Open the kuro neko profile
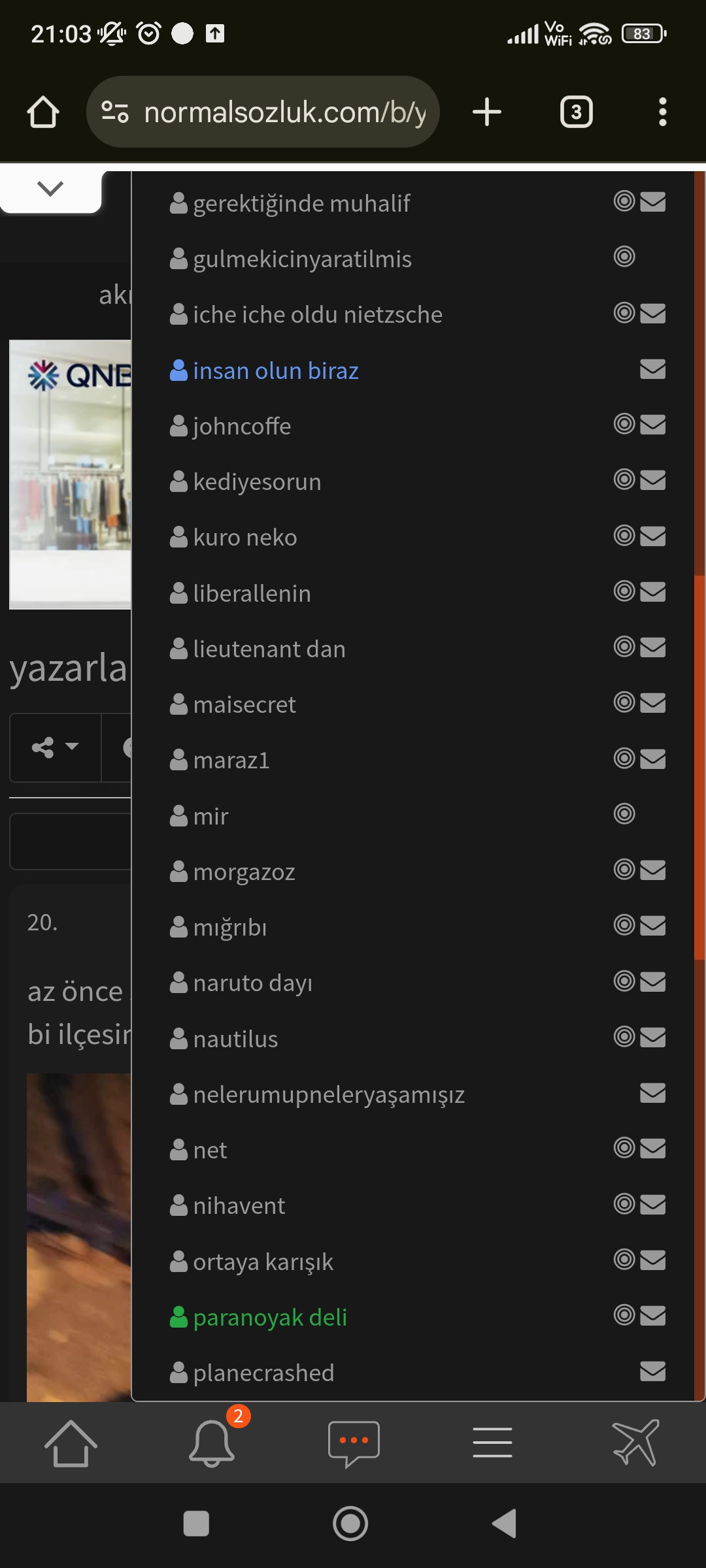Image resolution: width=706 pixels, height=1568 pixels. tap(244, 538)
